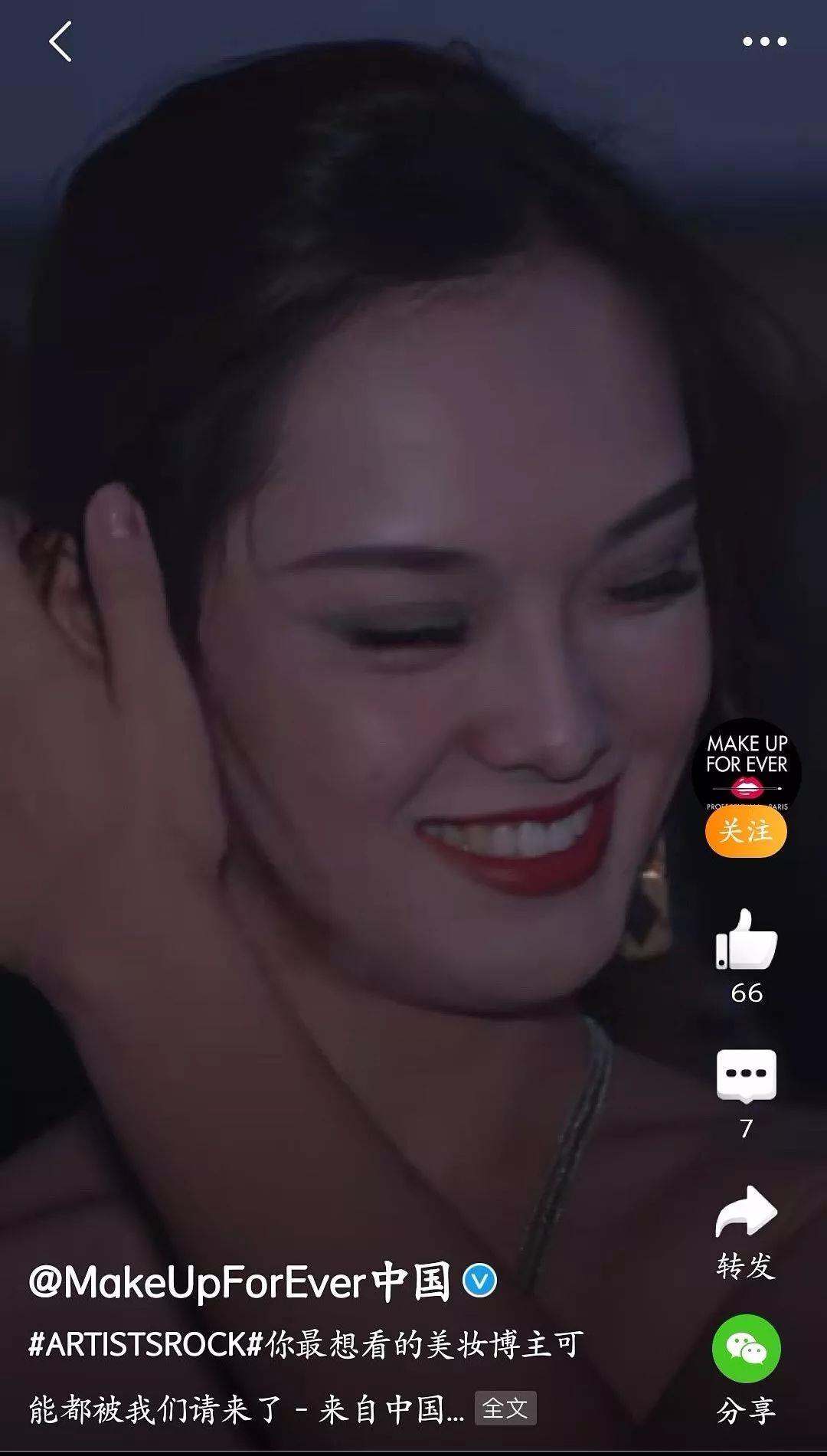Open the comments bubble icon
The width and height of the screenshot is (827, 1456).
[x=746, y=1076]
